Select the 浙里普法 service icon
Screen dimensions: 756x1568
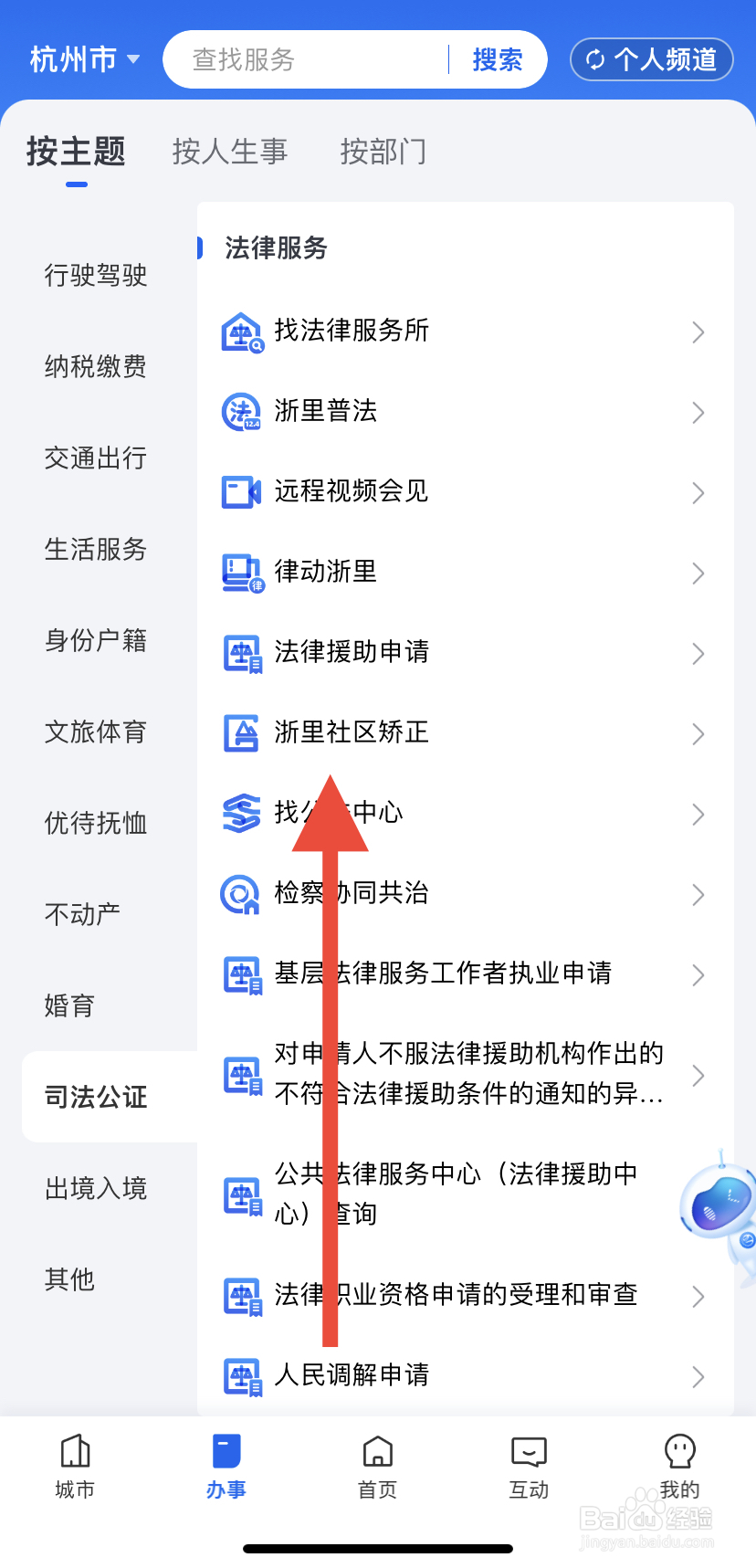click(x=240, y=412)
